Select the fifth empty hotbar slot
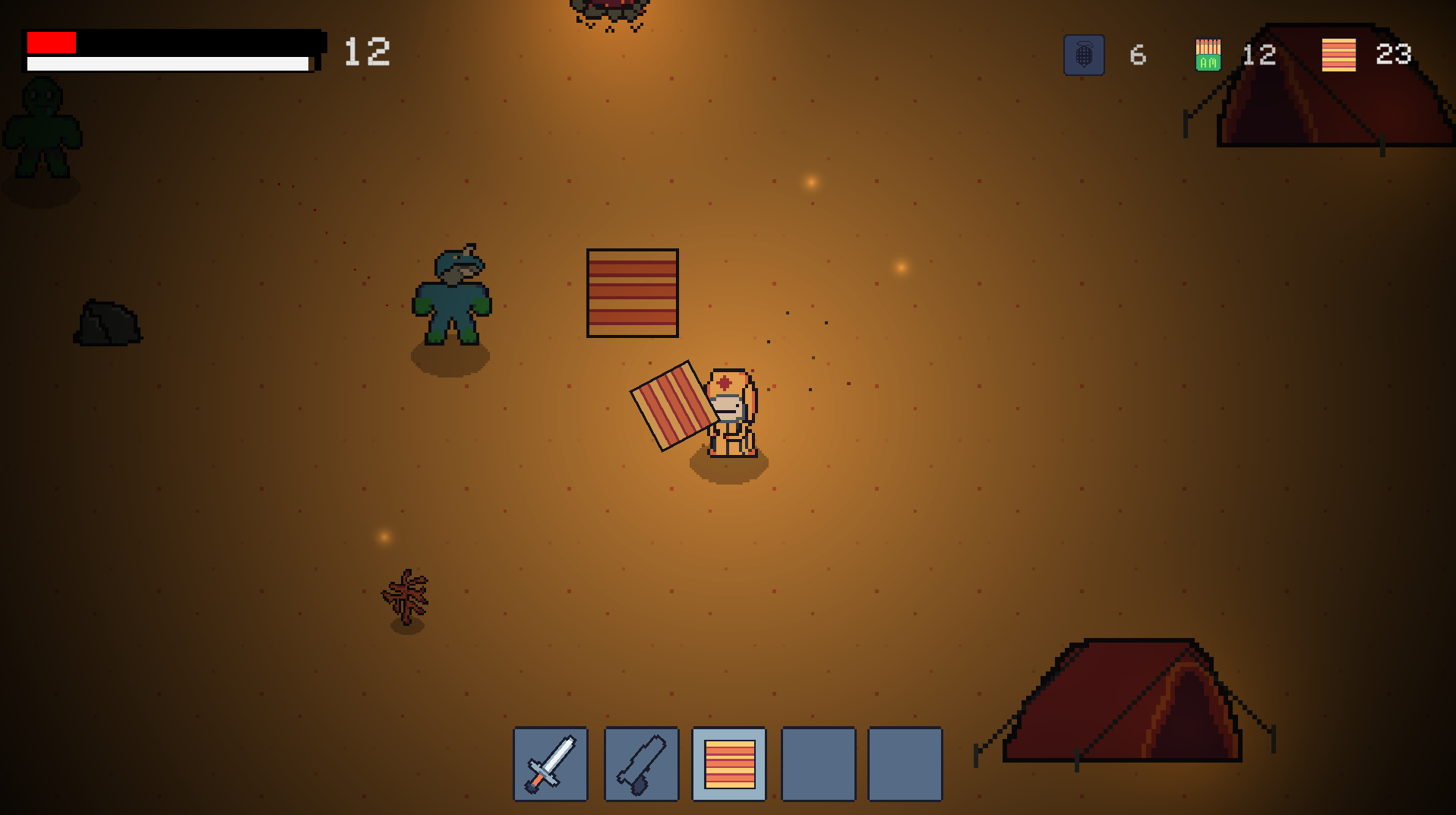The height and width of the screenshot is (815, 1456). [905, 764]
